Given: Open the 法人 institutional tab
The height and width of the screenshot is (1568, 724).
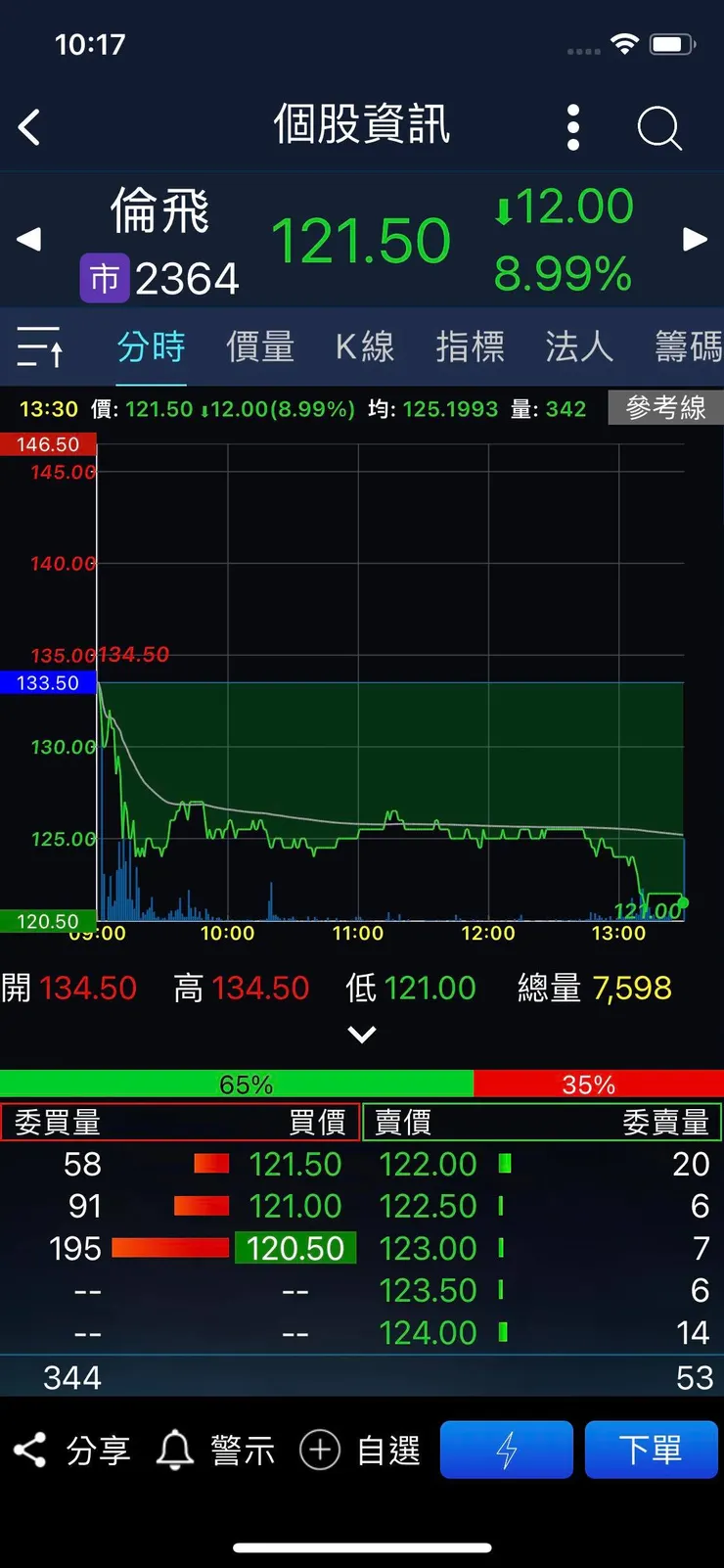Looking at the screenshot, I should (578, 347).
